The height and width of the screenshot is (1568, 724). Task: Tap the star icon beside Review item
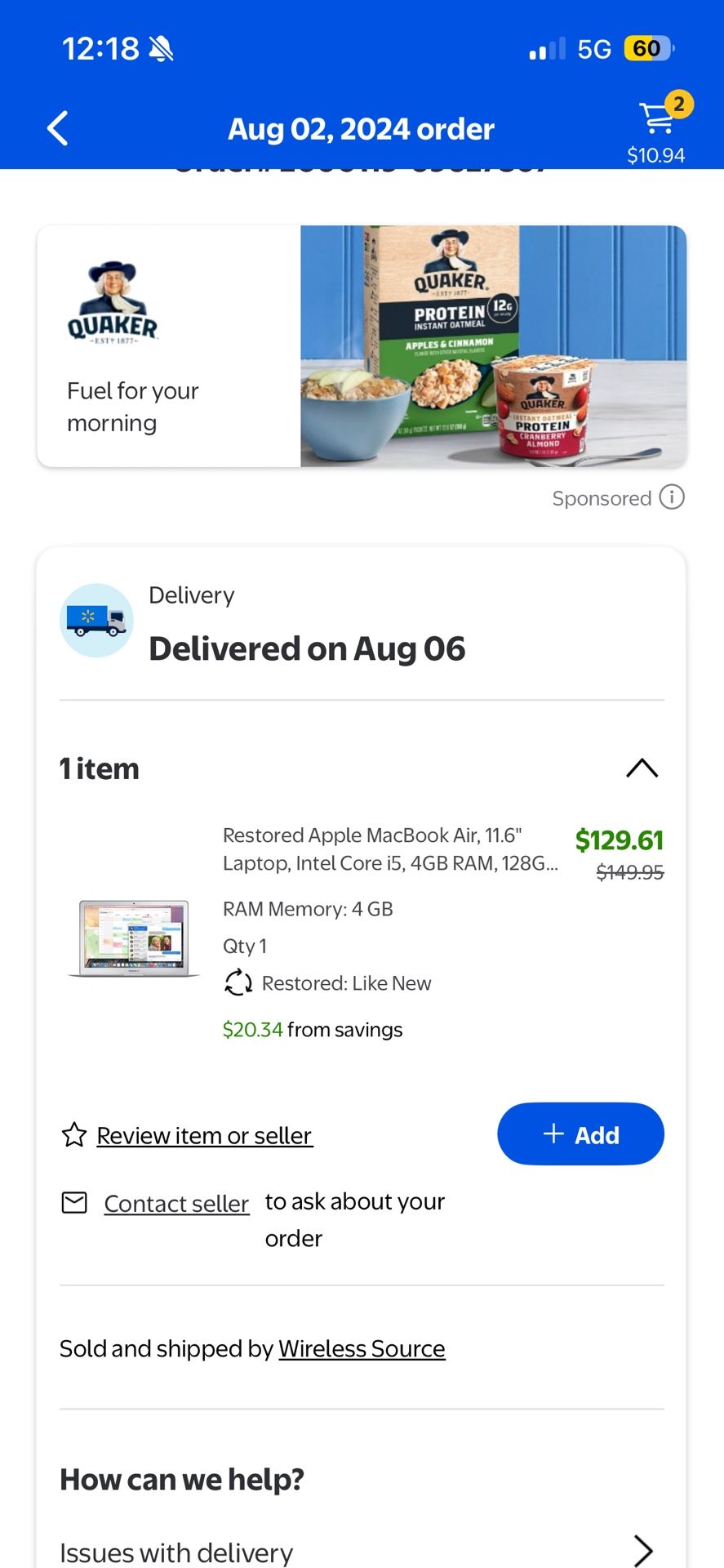[x=73, y=1134]
